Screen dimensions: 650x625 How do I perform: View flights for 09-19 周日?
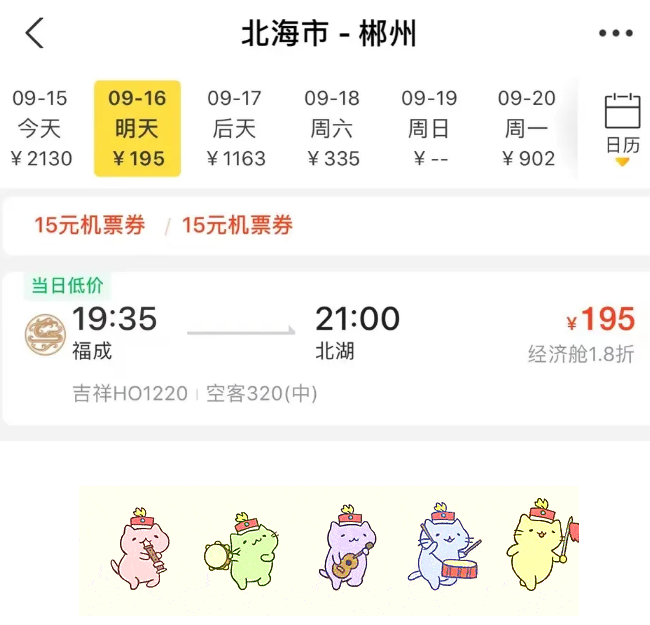(430, 128)
